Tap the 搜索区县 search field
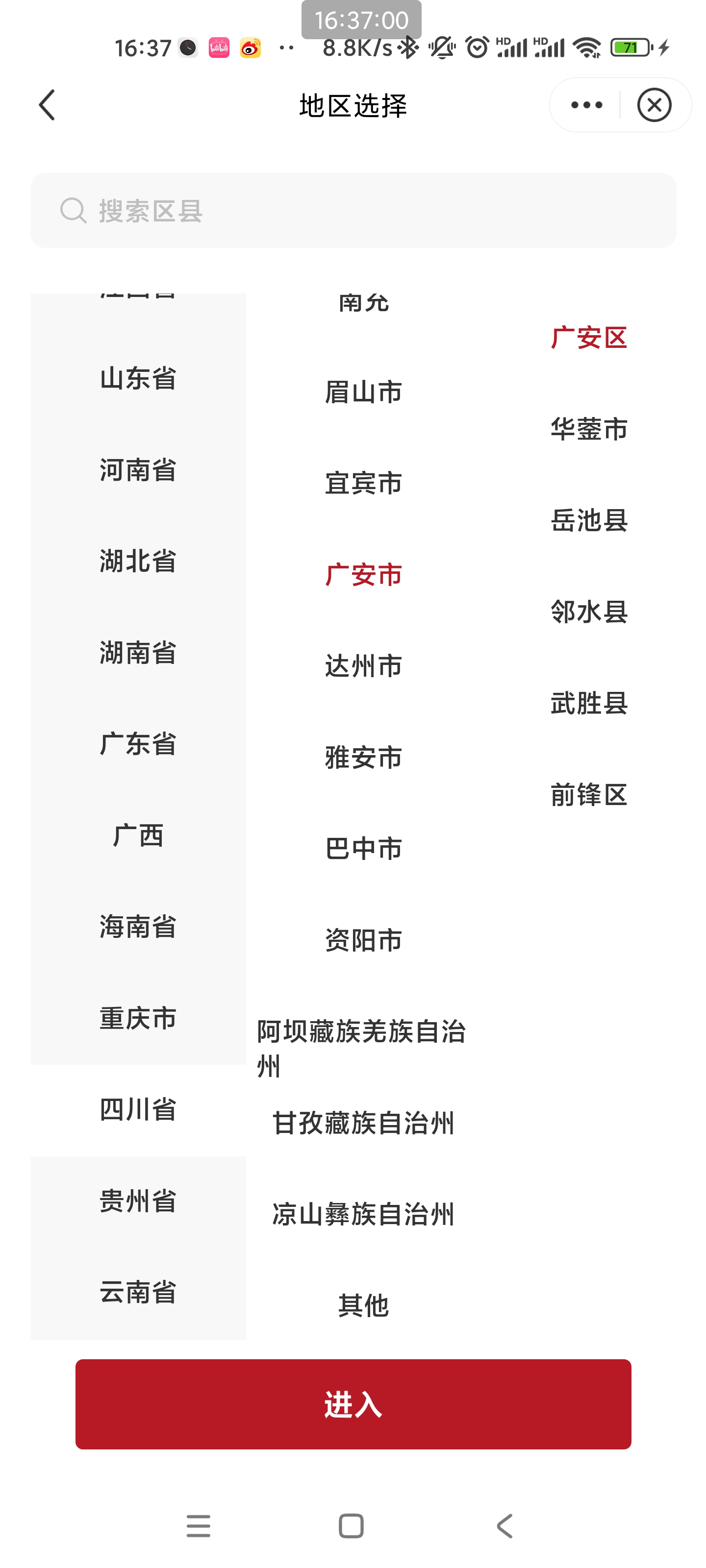Viewport: 706px width, 1568px height. coord(353,211)
